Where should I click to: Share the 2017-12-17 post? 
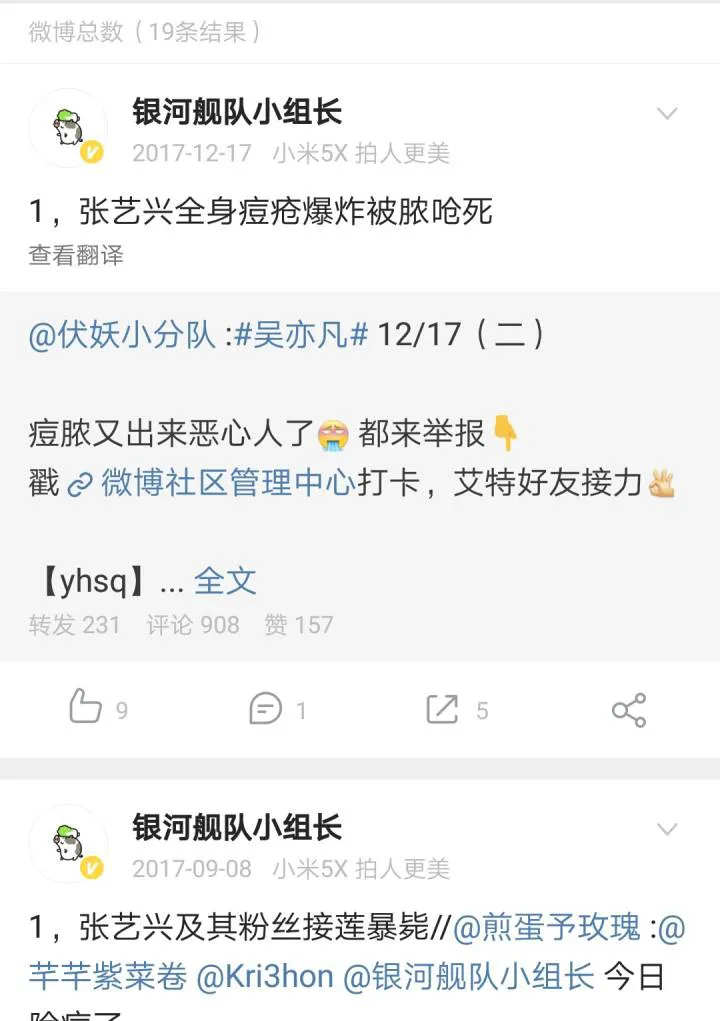pyautogui.click(x=629, y=710)
